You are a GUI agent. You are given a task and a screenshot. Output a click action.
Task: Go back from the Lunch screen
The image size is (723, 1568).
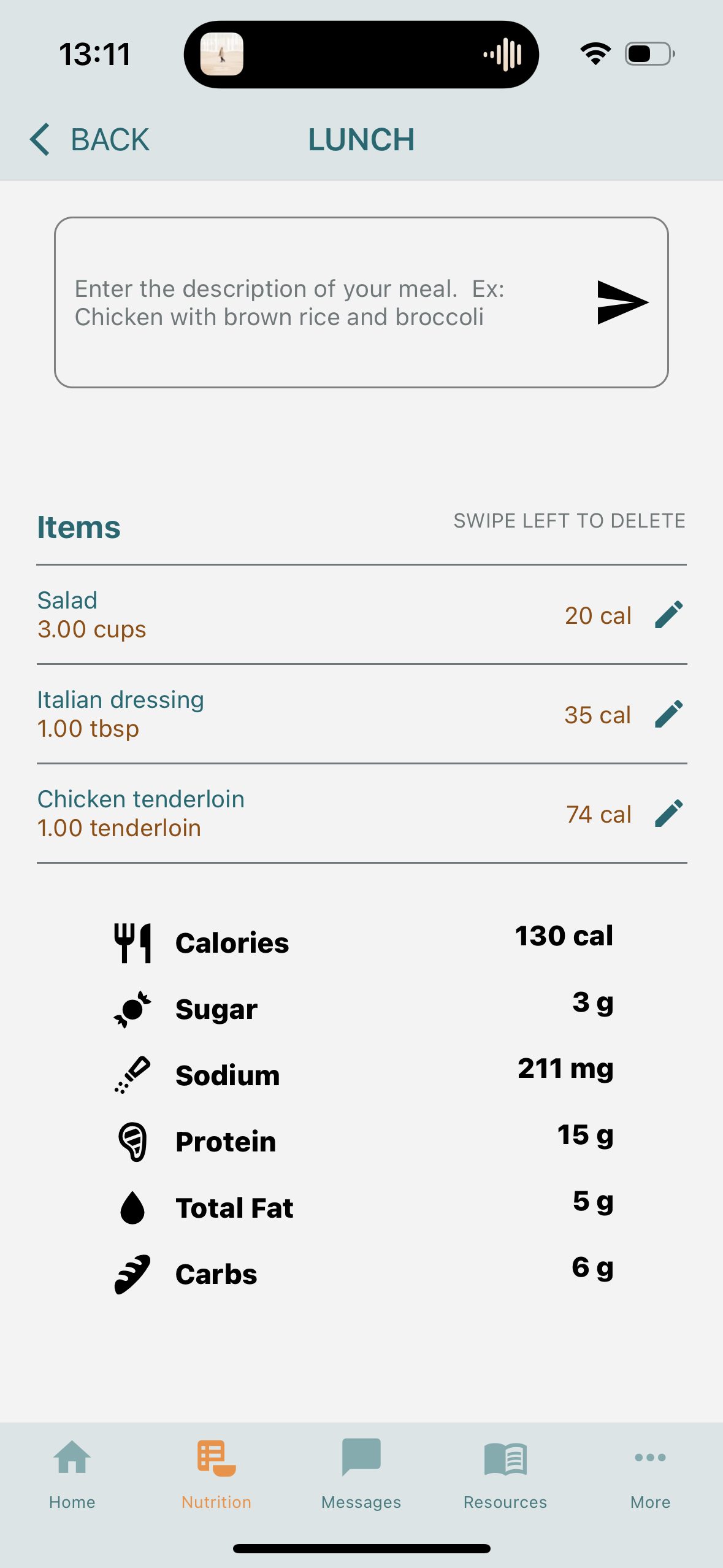90,140
